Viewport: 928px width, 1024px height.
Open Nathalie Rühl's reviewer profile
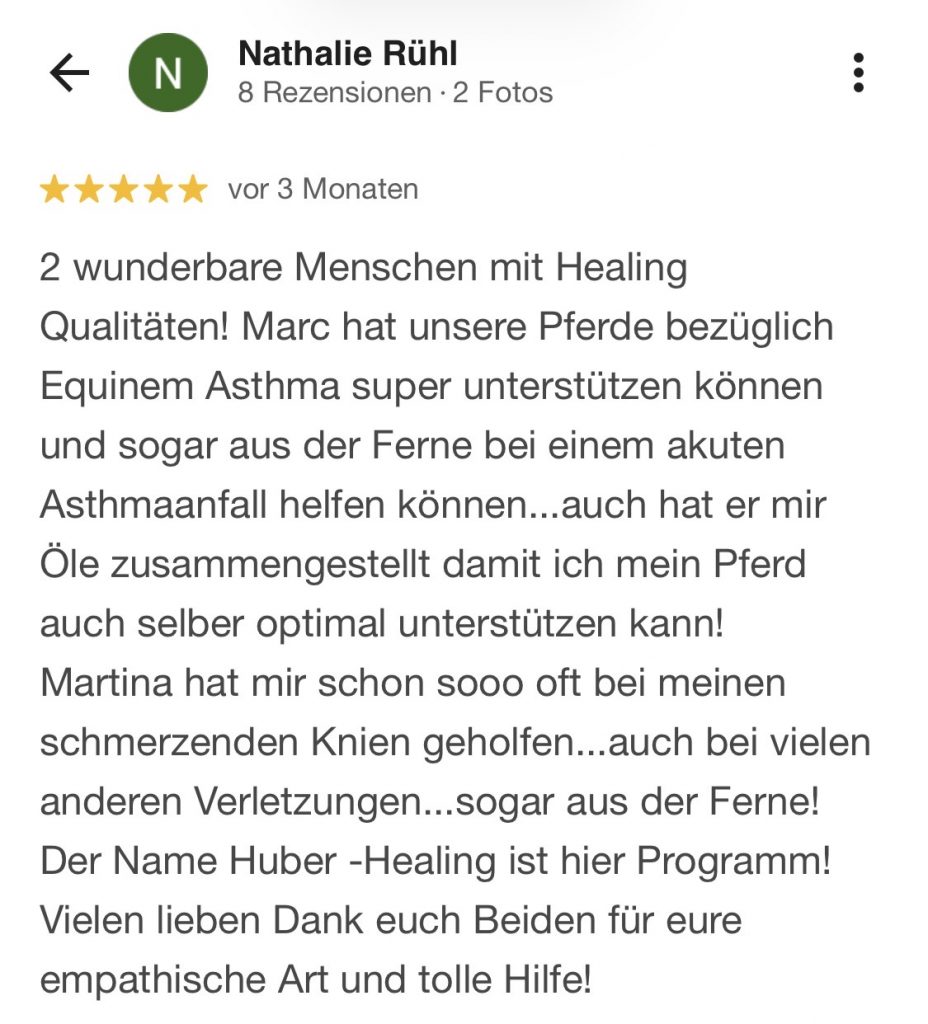click(347, 54)
